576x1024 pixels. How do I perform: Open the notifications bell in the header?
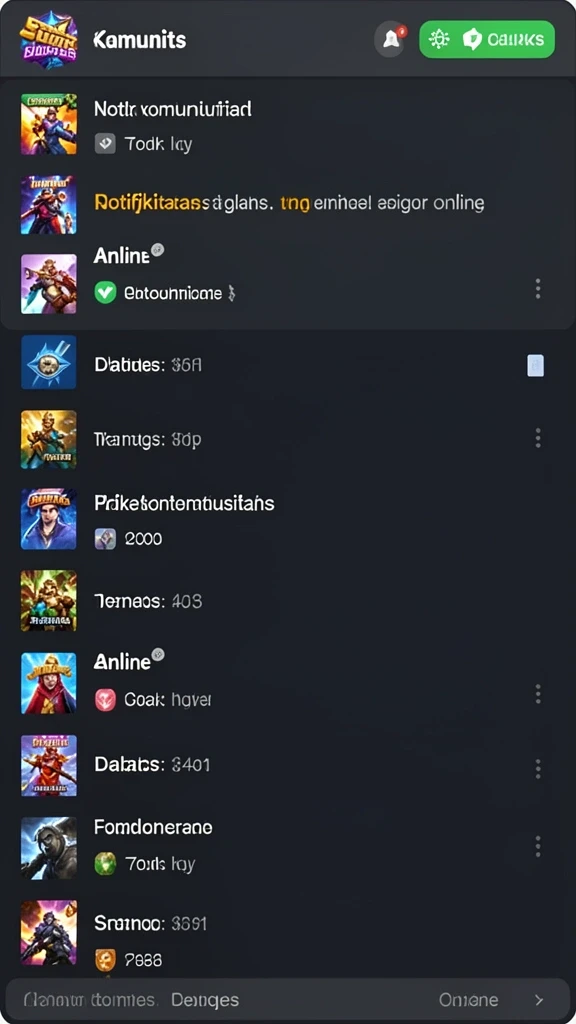[391, 39]
